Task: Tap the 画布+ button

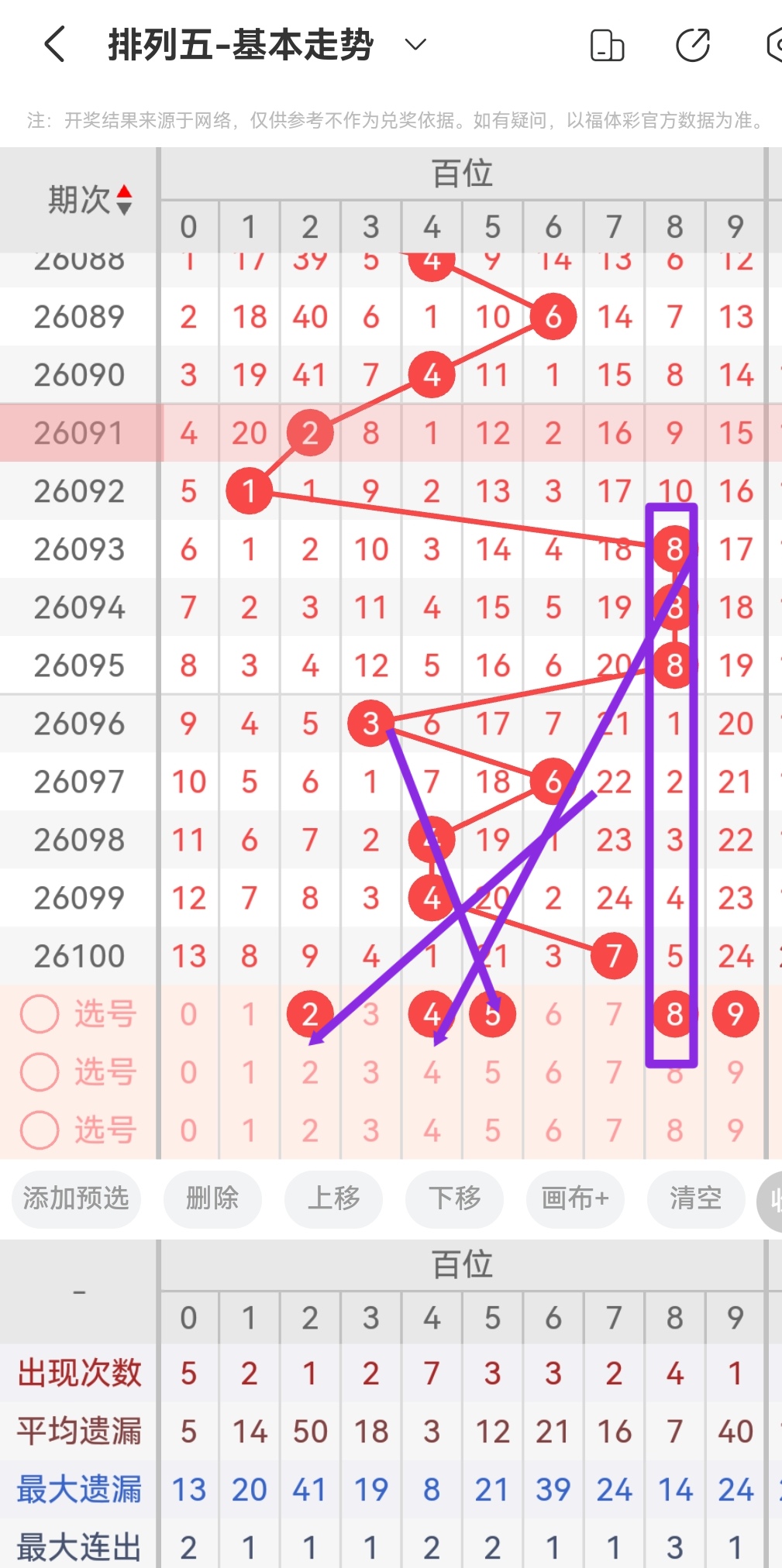Action: click(574, 1199)
